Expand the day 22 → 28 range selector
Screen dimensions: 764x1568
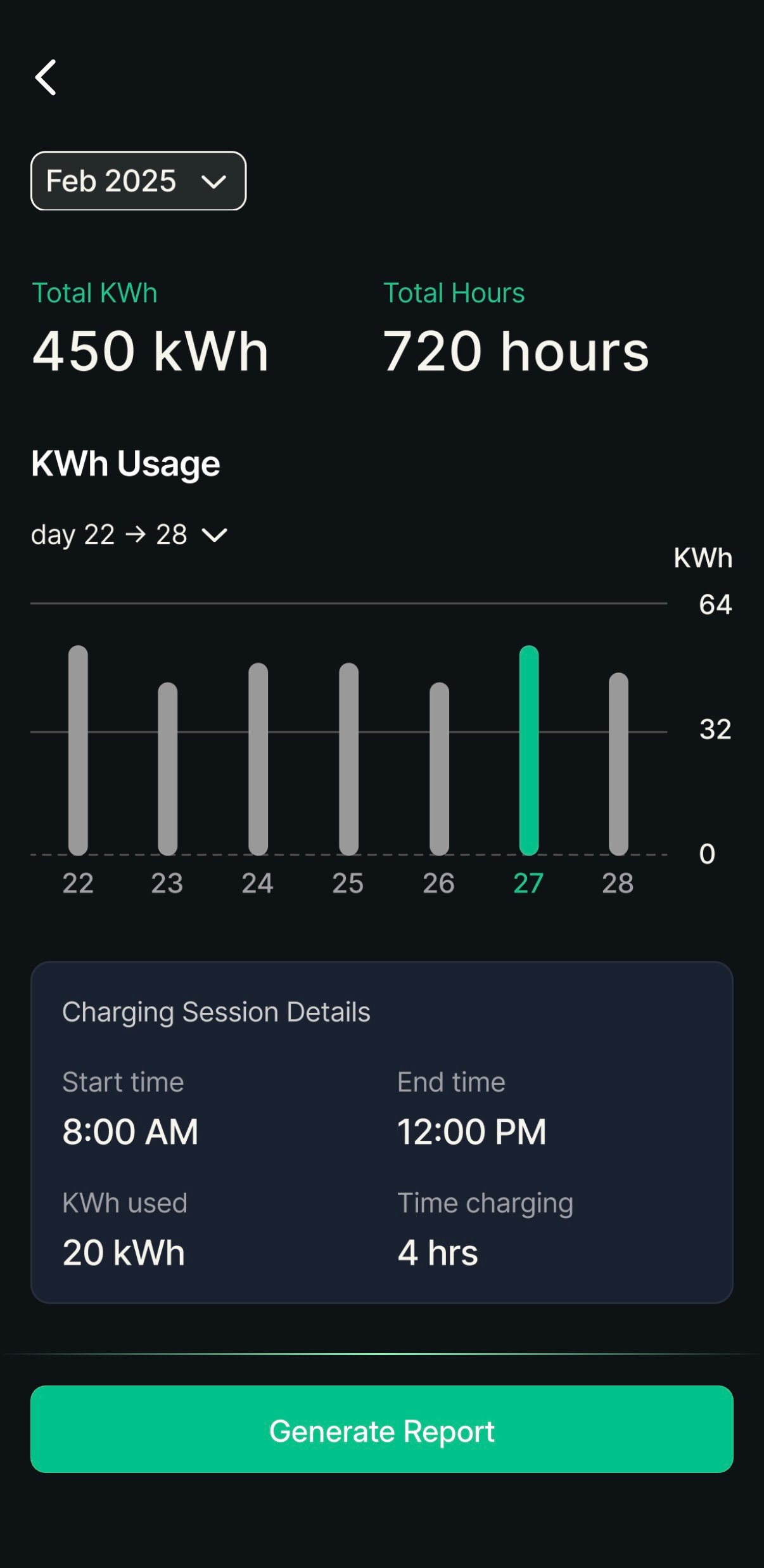129,534
